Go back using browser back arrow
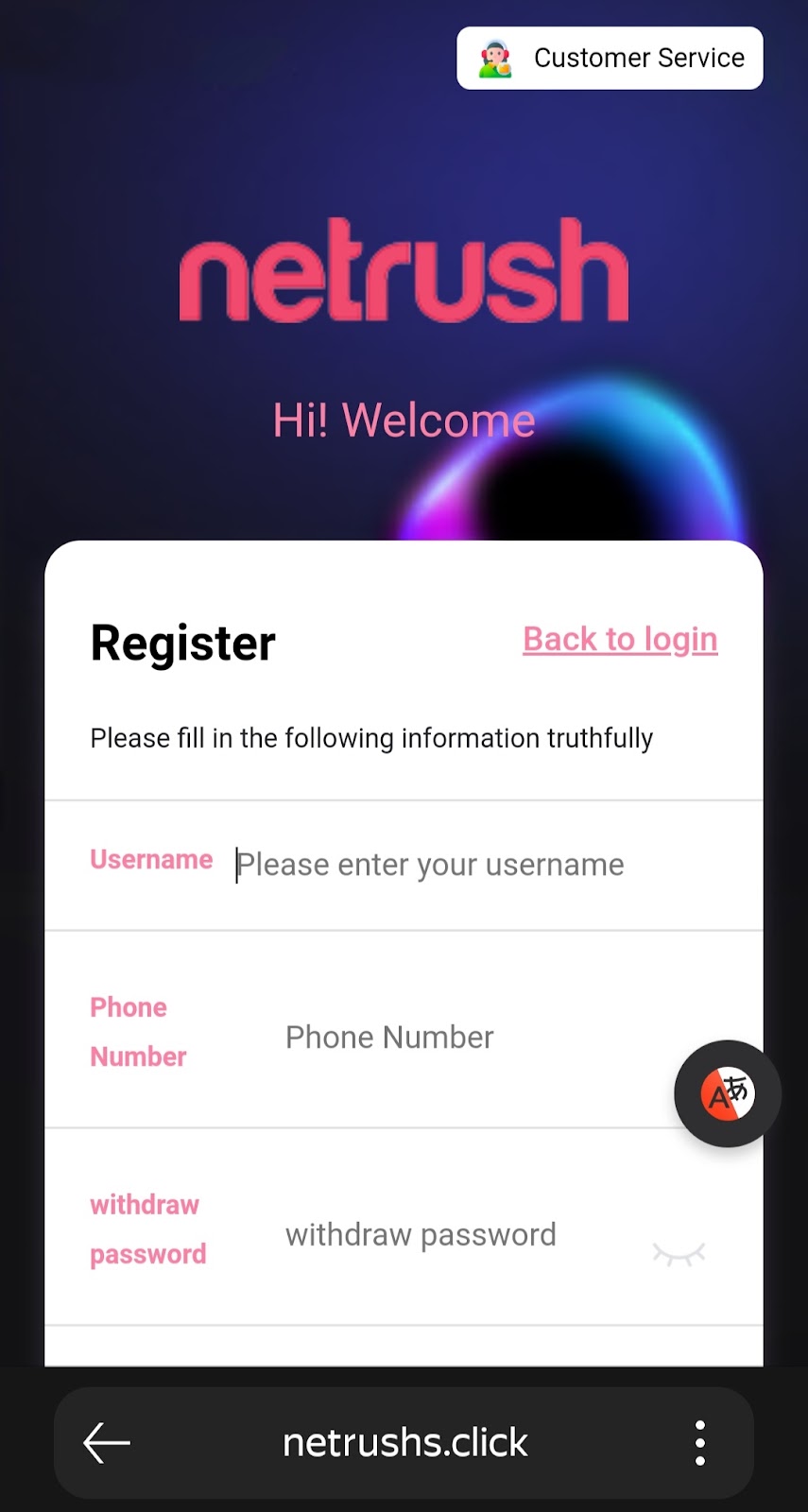 (x=107, y=1443)
